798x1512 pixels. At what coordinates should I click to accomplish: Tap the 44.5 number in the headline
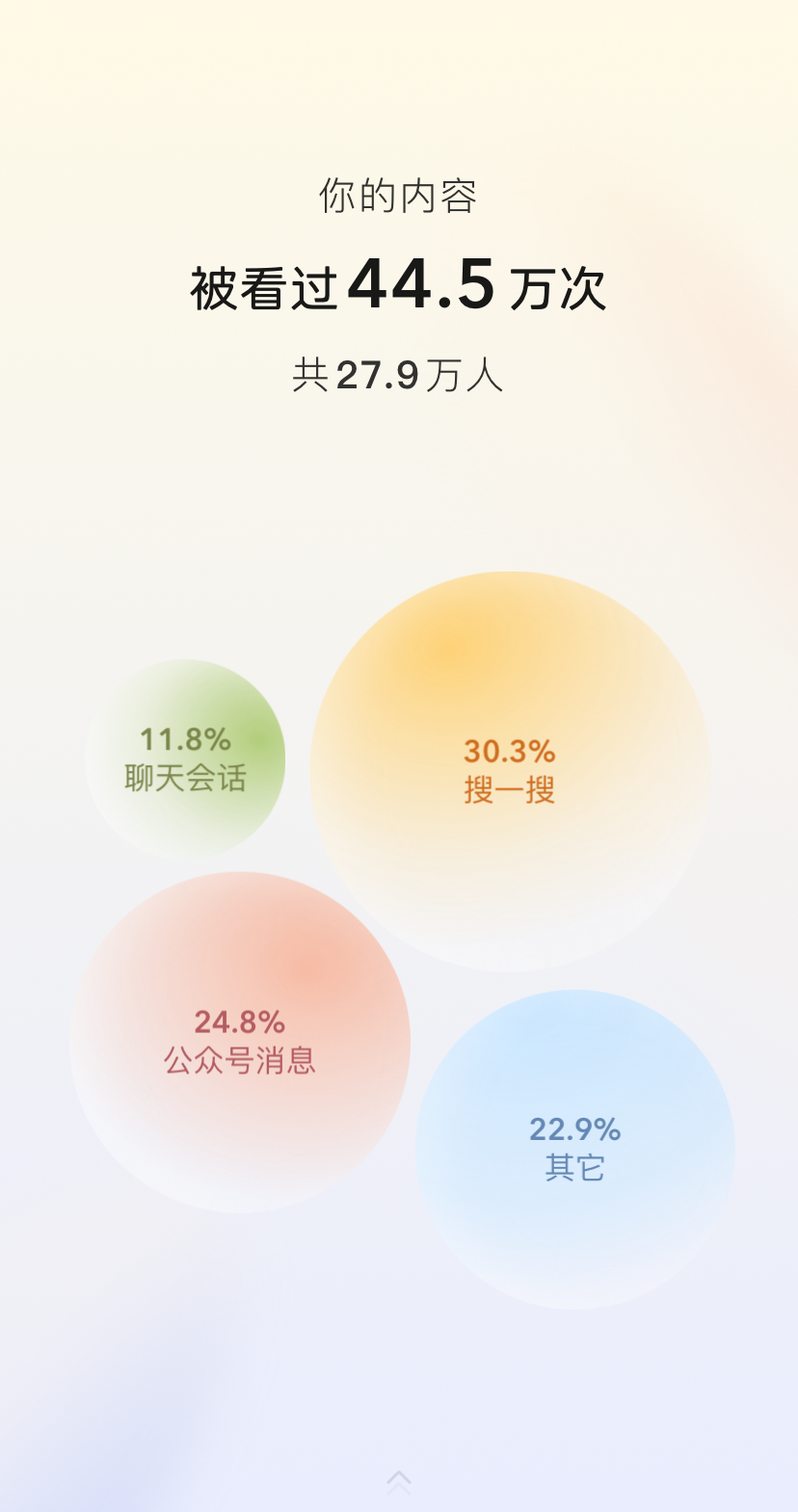click(x=424, y=283)
